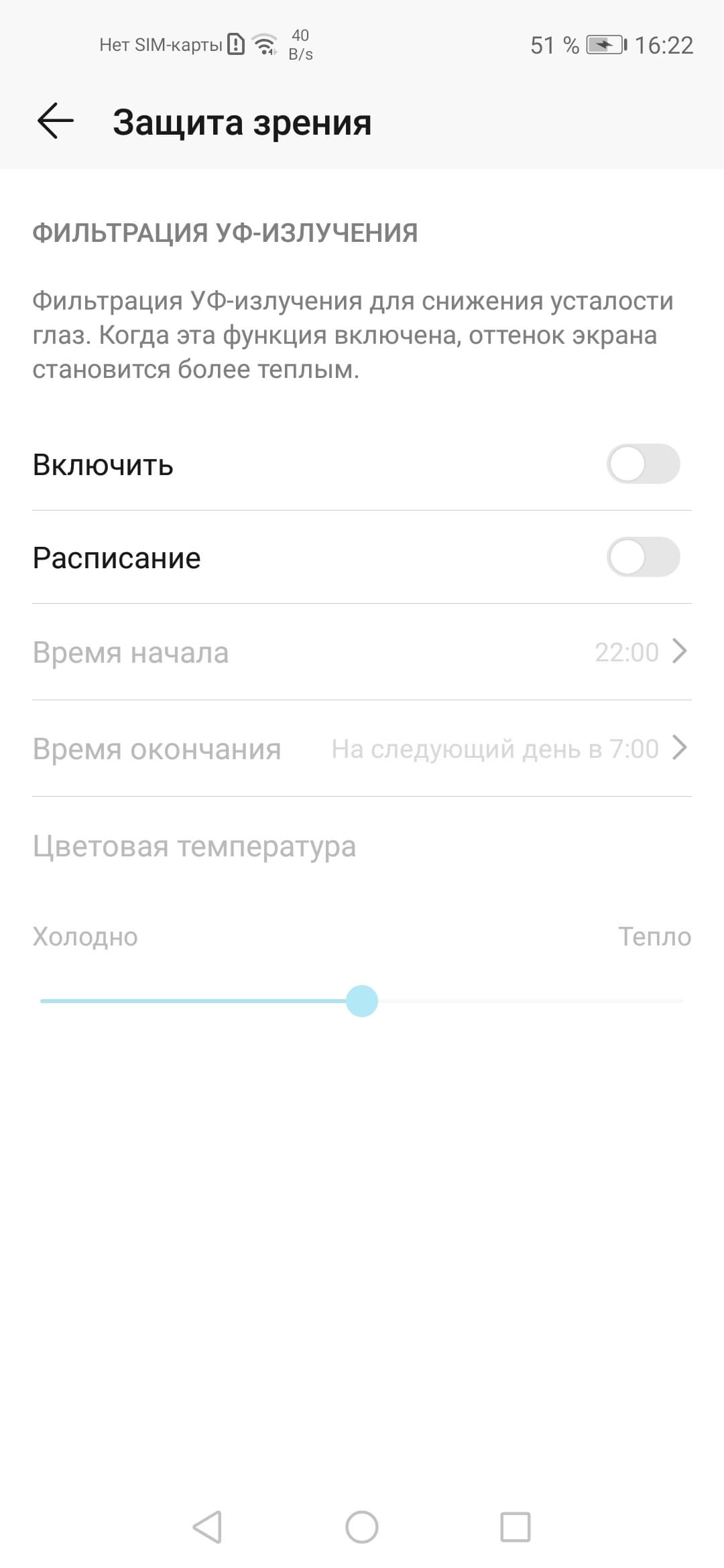Screen dimensions: 724x1568
Task: Enable the Включить eye comfort switch
Action: pos(643,464)
